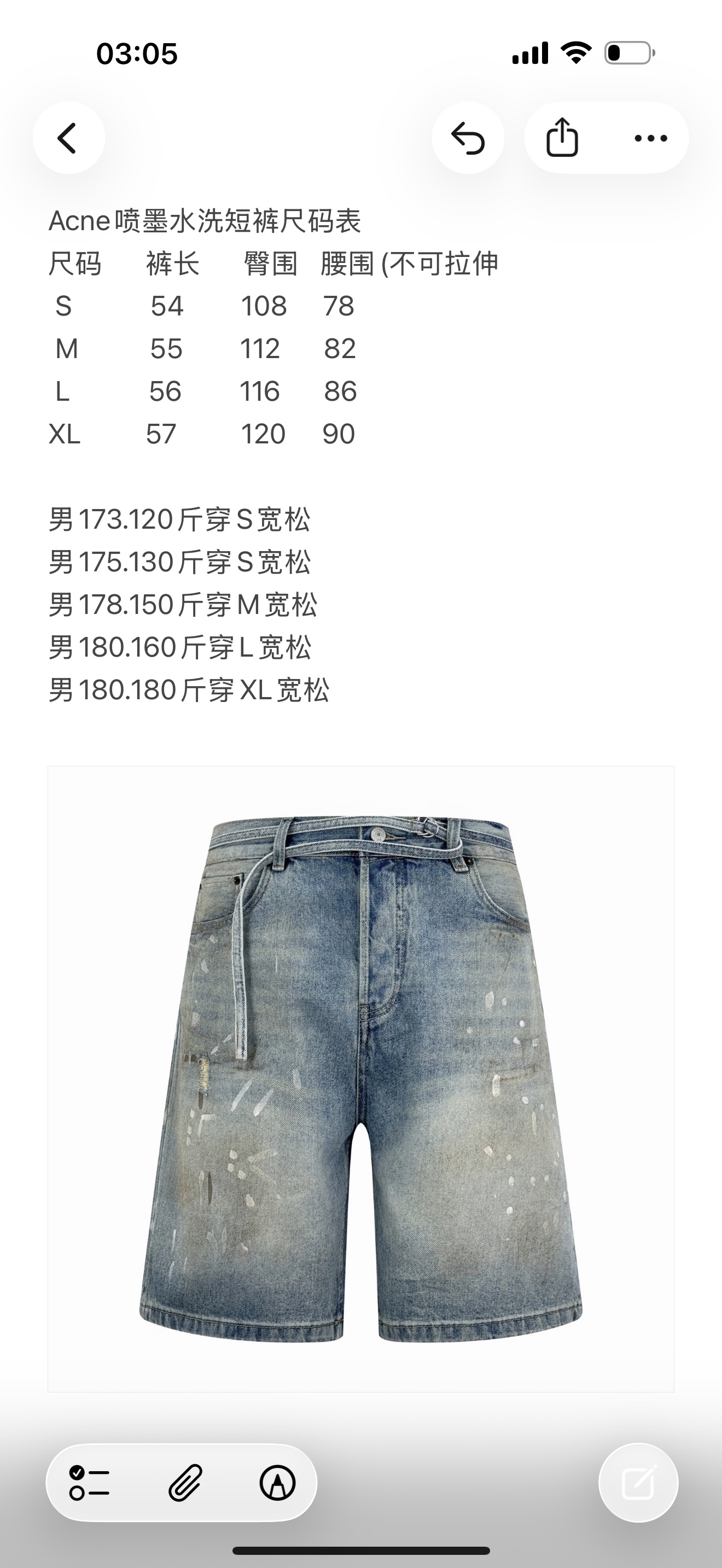Go back to the notes list
Viewport: 722px width, 1568px height.
point(68,138)
